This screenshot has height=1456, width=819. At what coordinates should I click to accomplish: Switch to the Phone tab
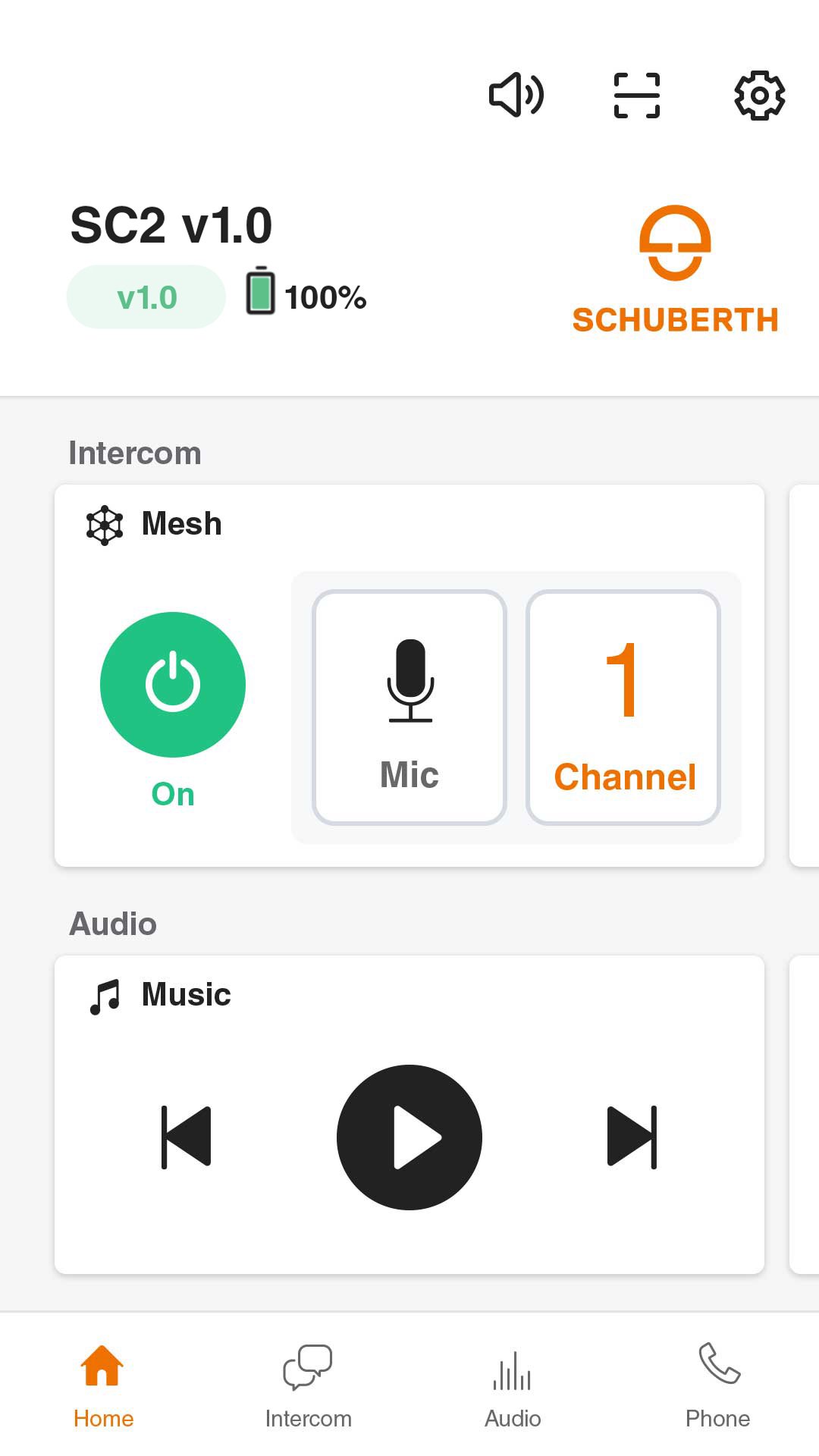click(717, 1386)
